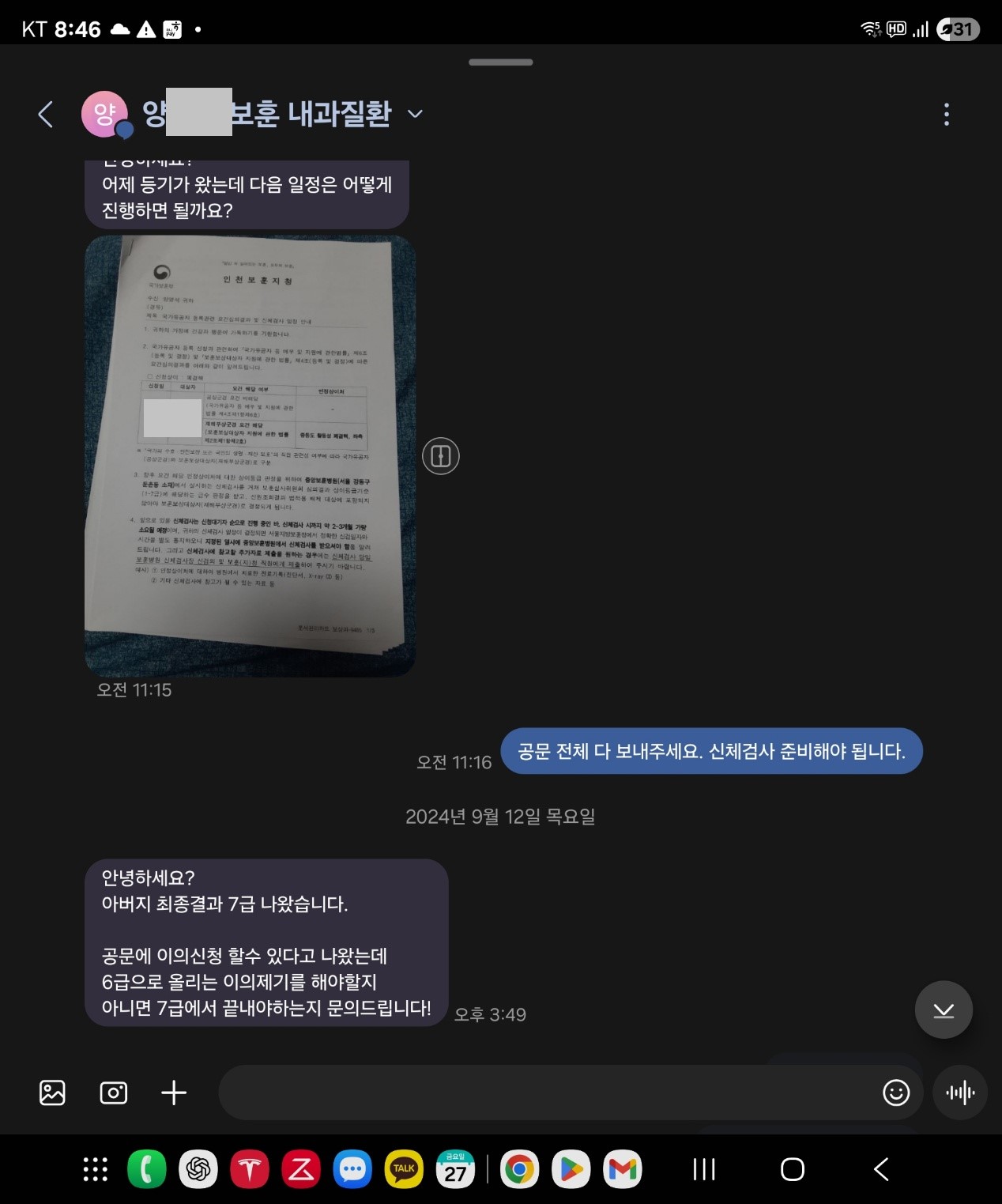Expand the contact name dropdown chevron
This screenshot has height=1204, width=1002.
(415, 115)
